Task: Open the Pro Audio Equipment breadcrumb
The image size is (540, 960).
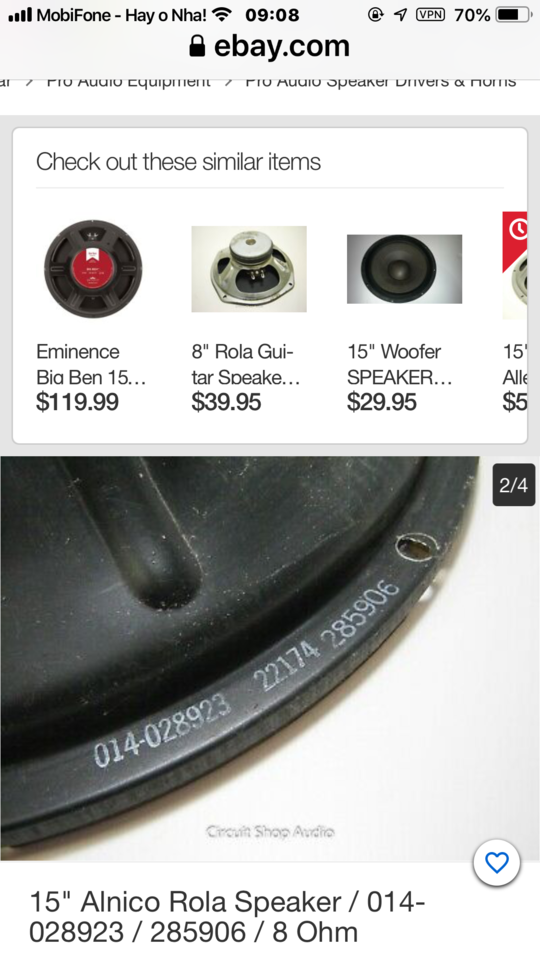Action: pyautogui.click(x=129, y=82)
